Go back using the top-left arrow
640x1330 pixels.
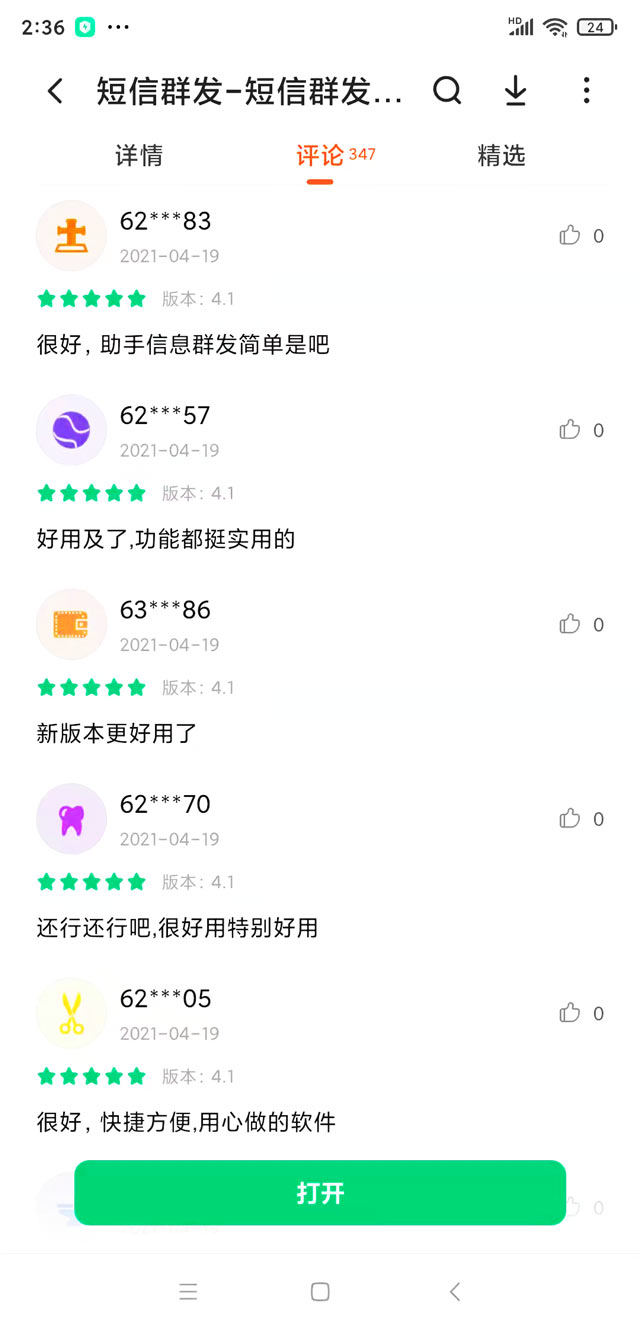pyautogui.click(x=55, y=92)
